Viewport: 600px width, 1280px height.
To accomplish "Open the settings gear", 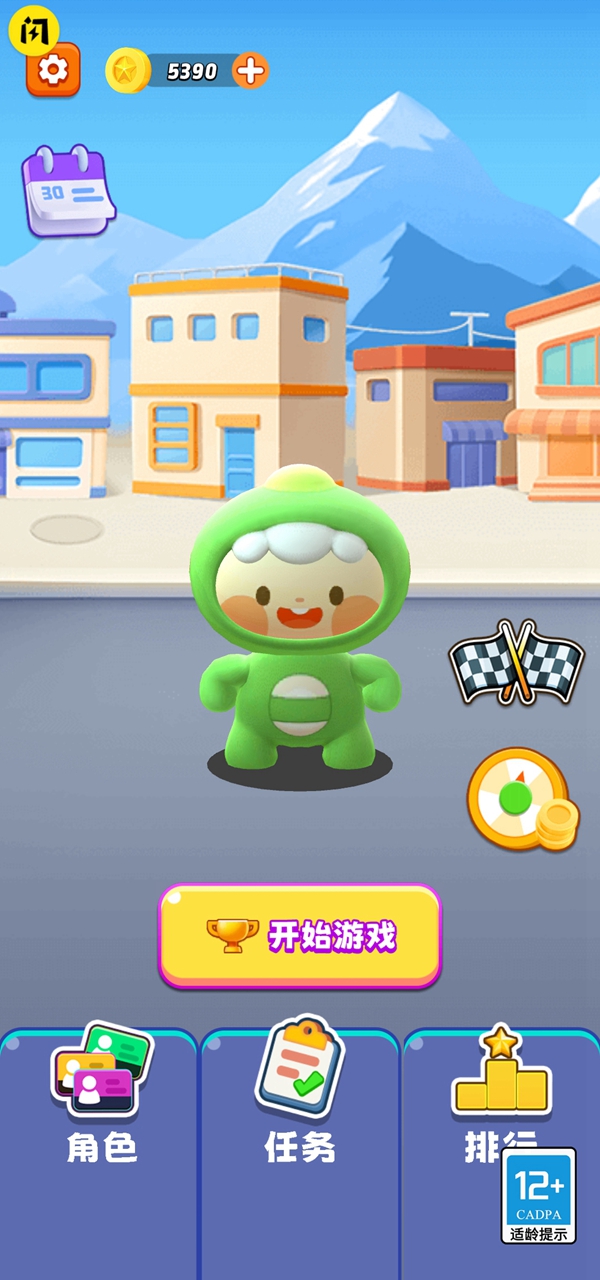I will (53, 70).
